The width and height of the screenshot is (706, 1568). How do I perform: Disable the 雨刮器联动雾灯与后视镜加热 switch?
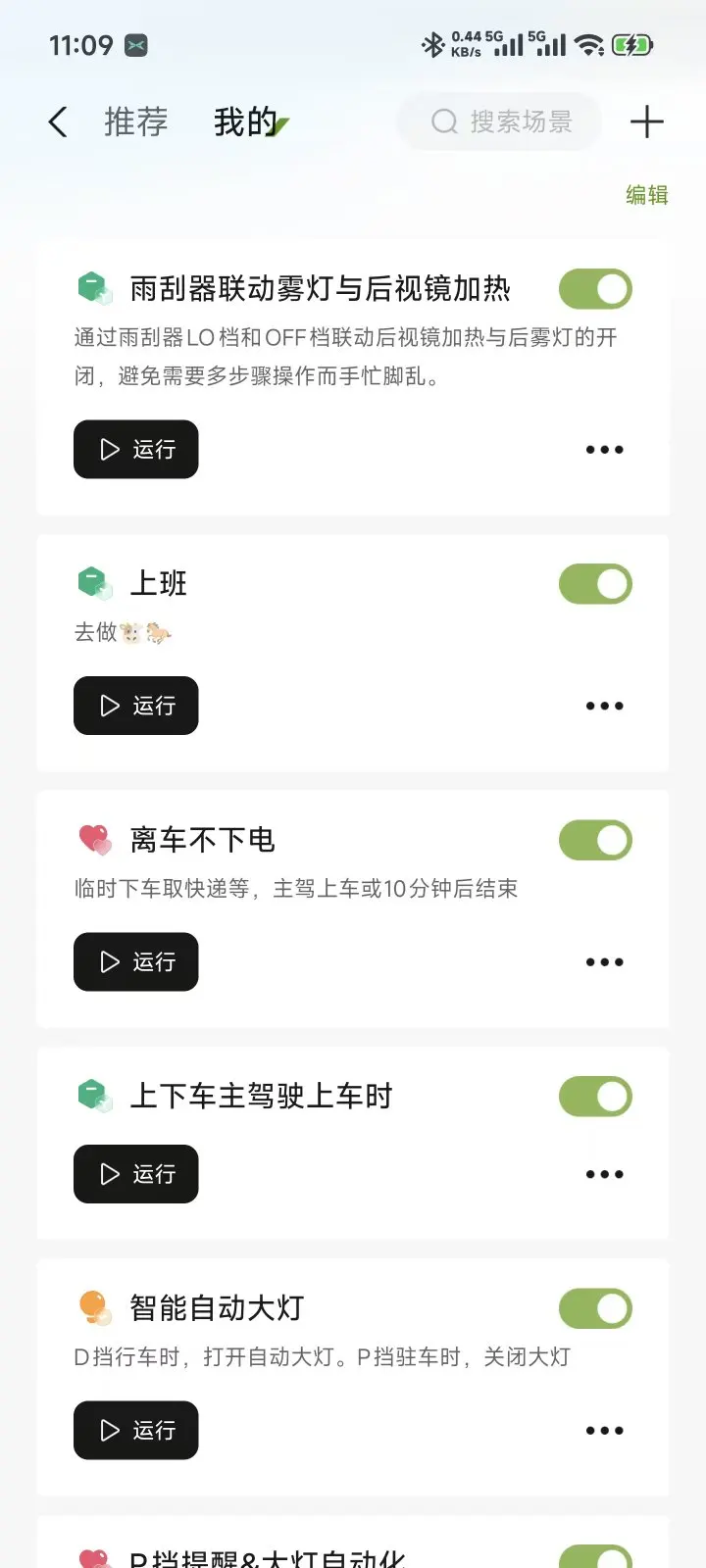[595, 289]
